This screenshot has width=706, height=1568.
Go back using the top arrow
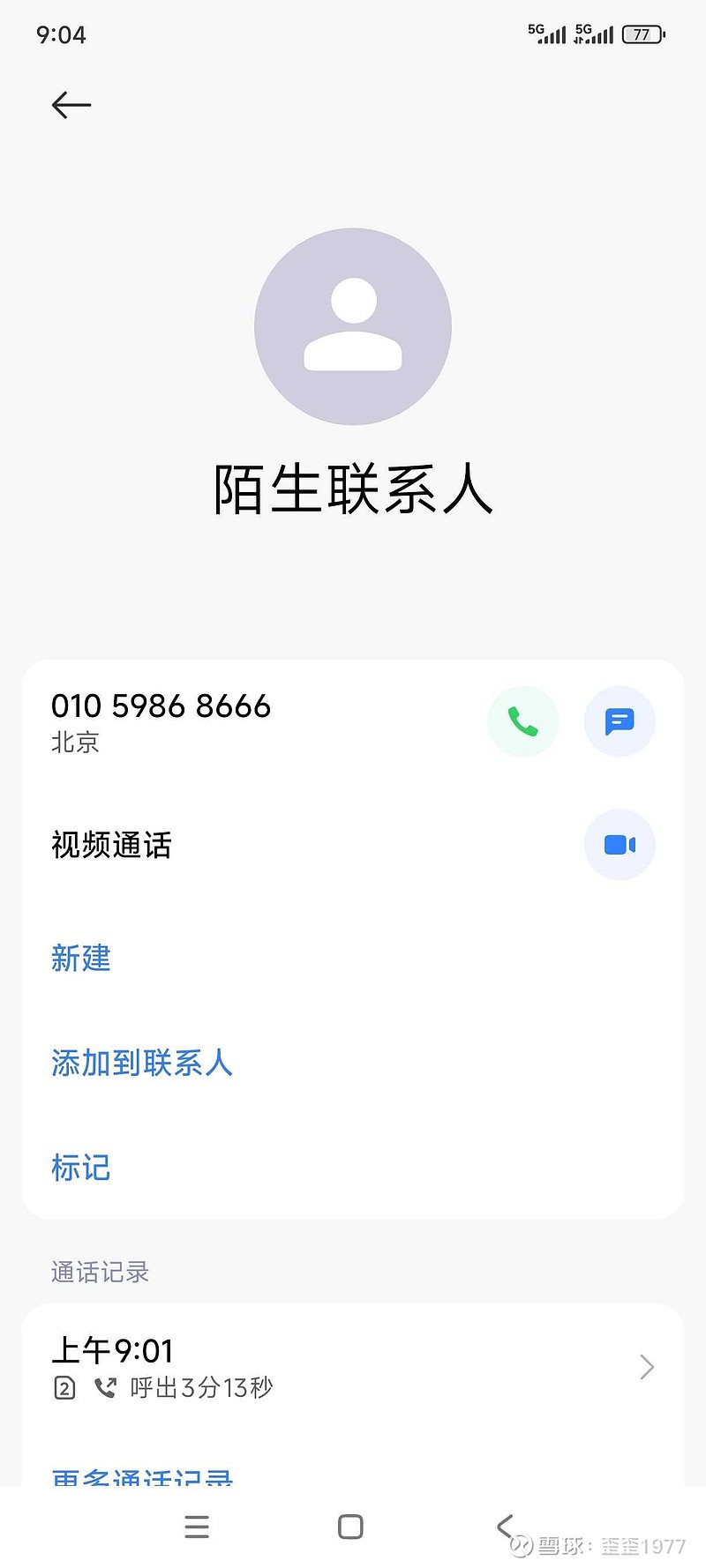(x=71, y=105)
